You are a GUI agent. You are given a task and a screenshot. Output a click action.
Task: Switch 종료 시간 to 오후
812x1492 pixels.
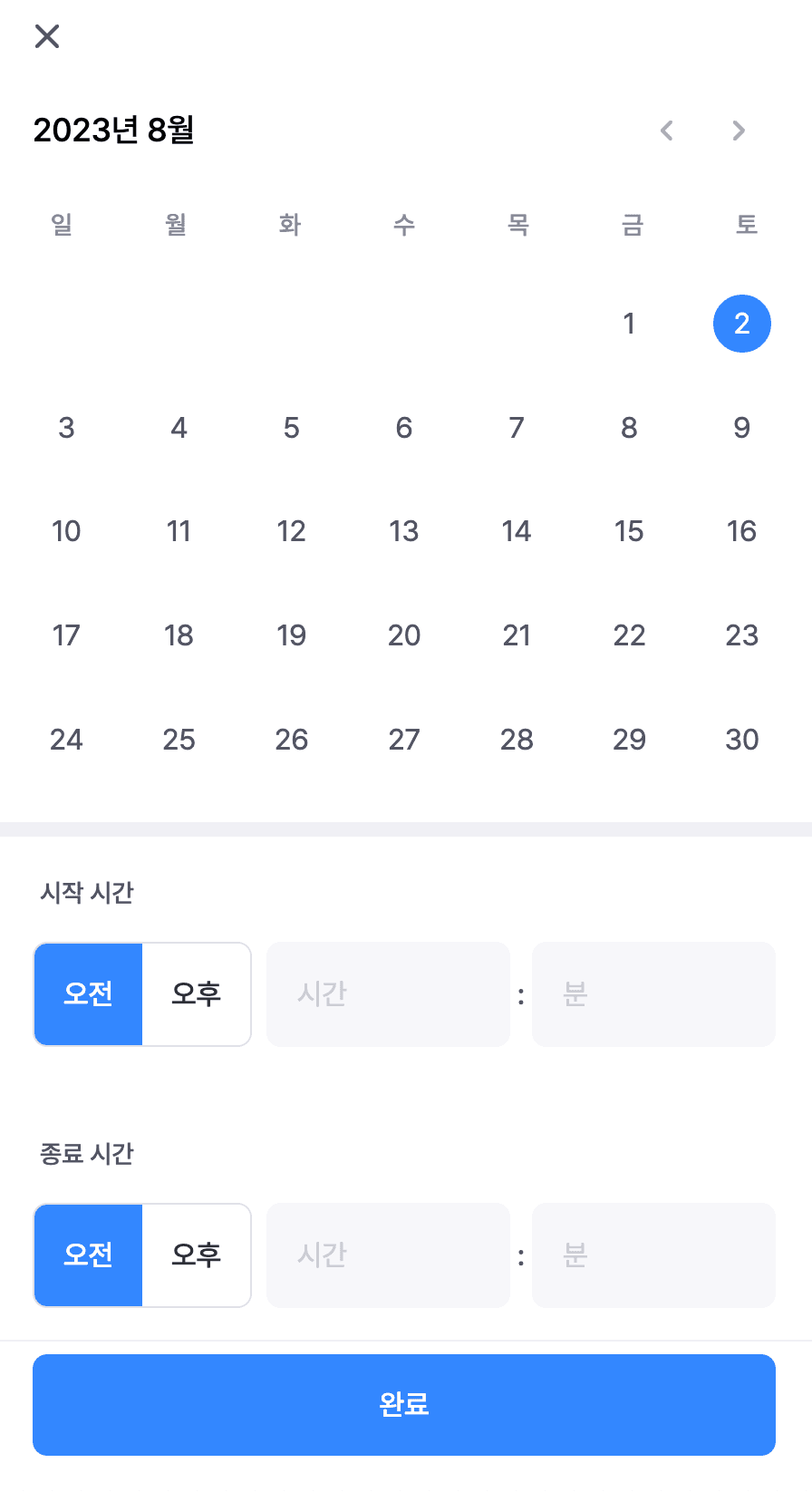197,1255
